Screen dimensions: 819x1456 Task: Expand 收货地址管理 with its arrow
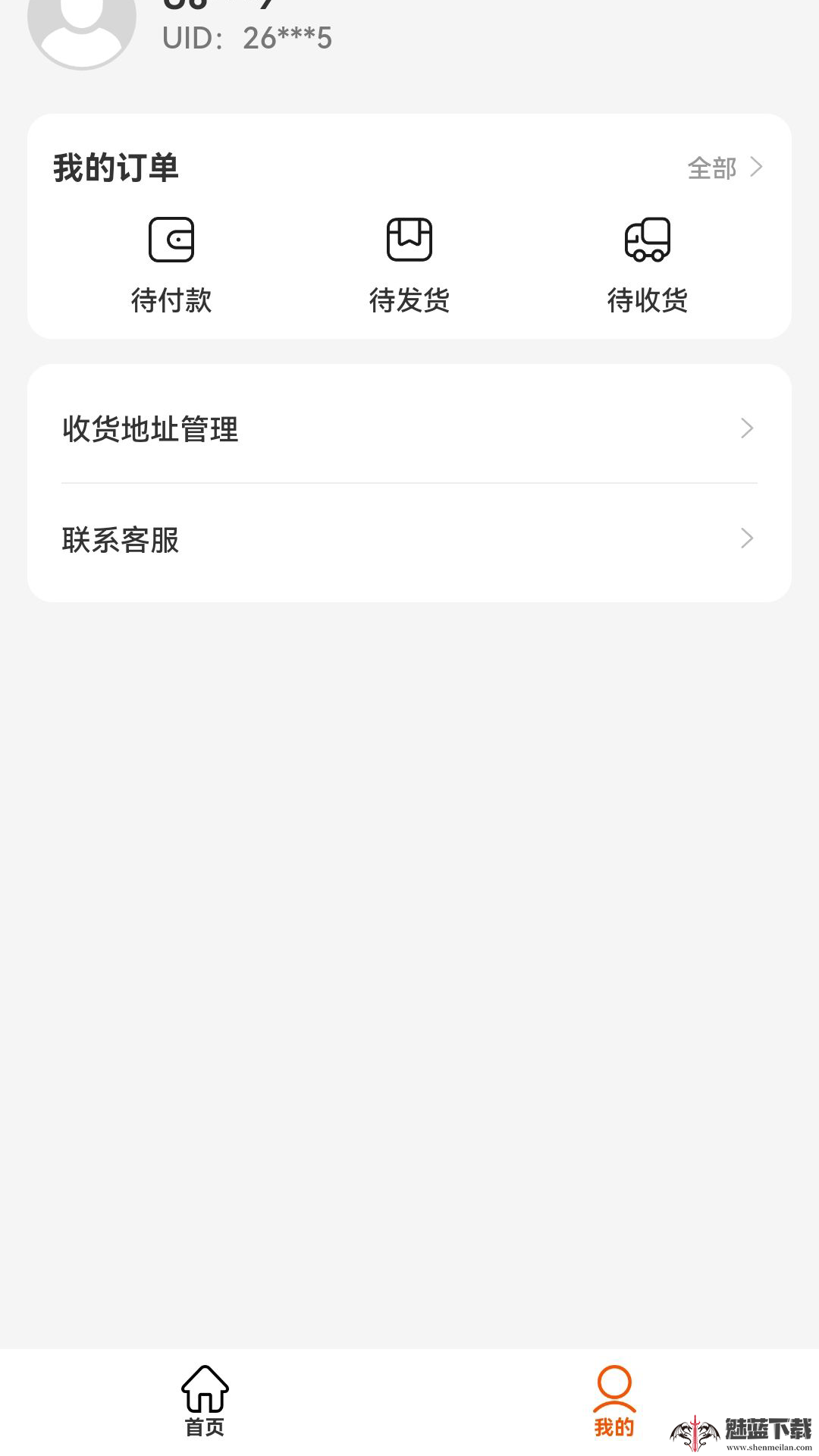pyautogui.click(x=747, y=428)
